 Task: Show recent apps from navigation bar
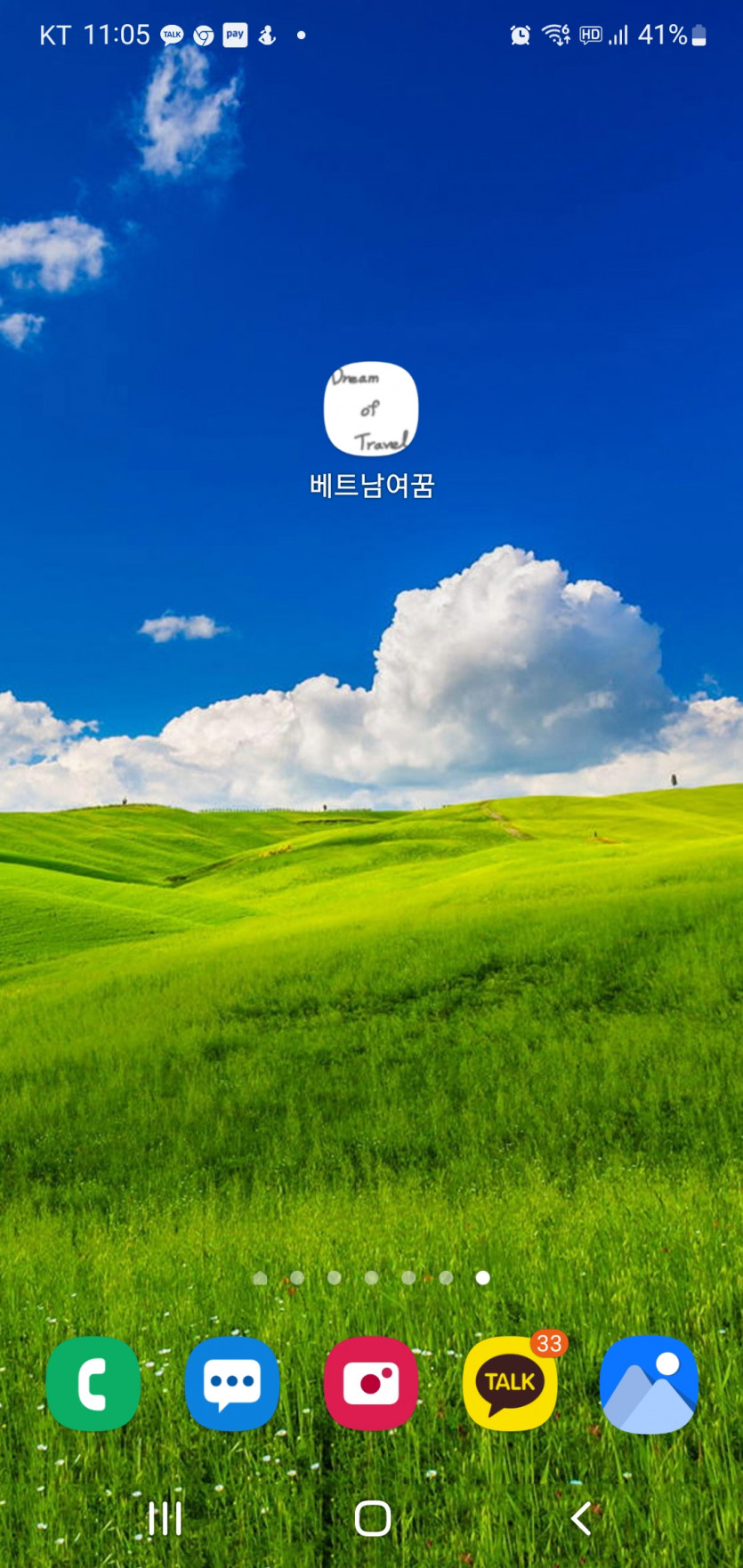tap(166, 1518)
